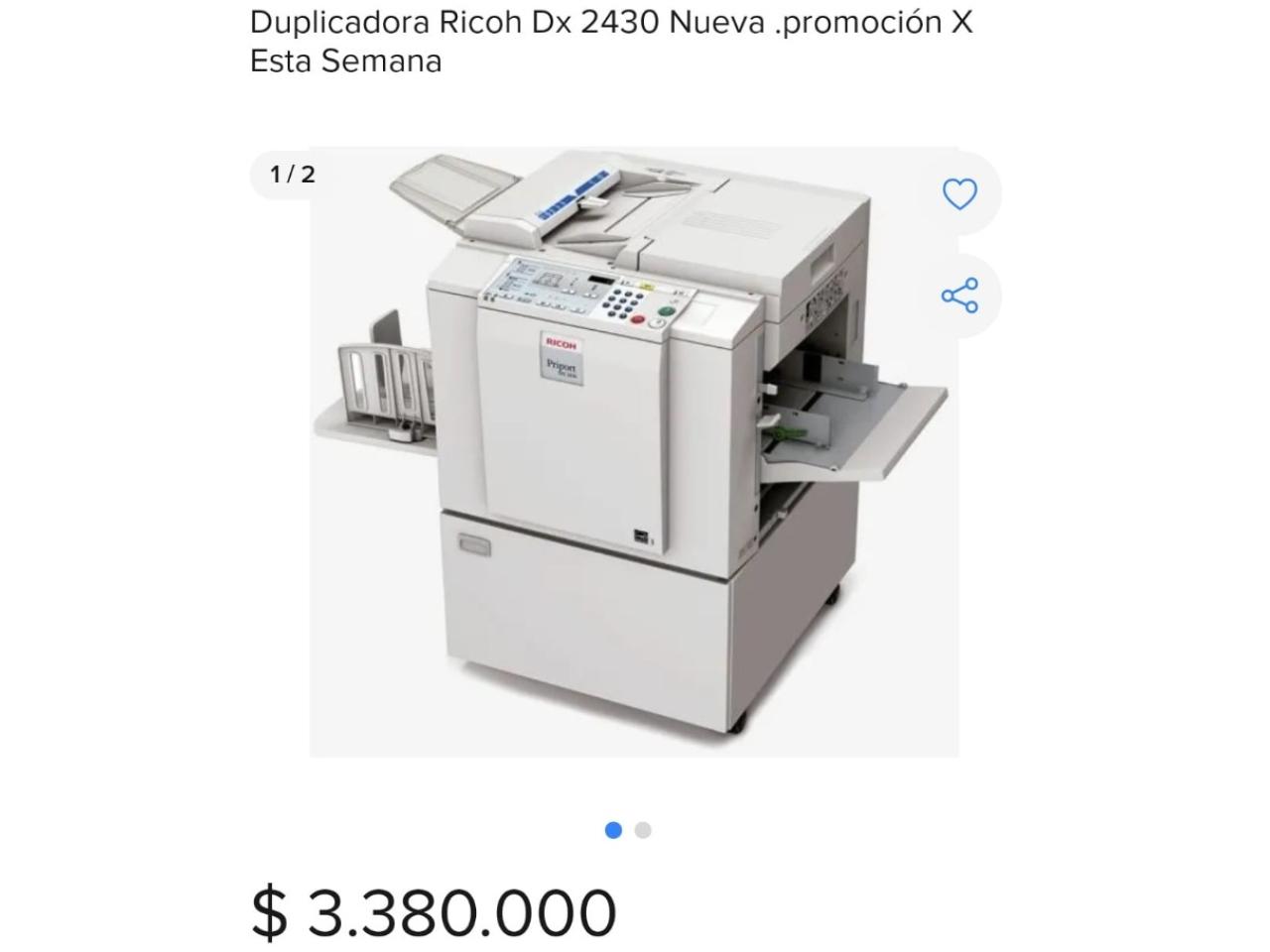
Task: Add this Ricoh duplicator to favorites
Action: click(958, 194)
